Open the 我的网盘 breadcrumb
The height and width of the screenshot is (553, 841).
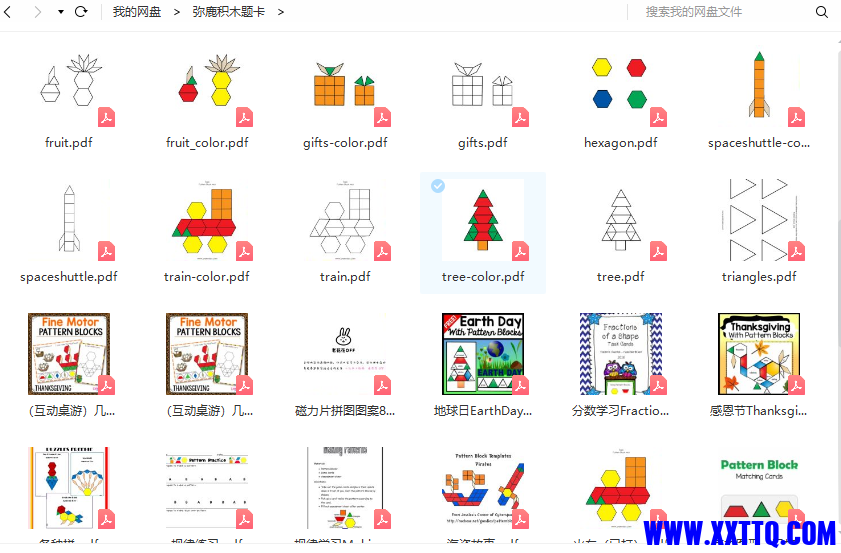pos(137,12)
